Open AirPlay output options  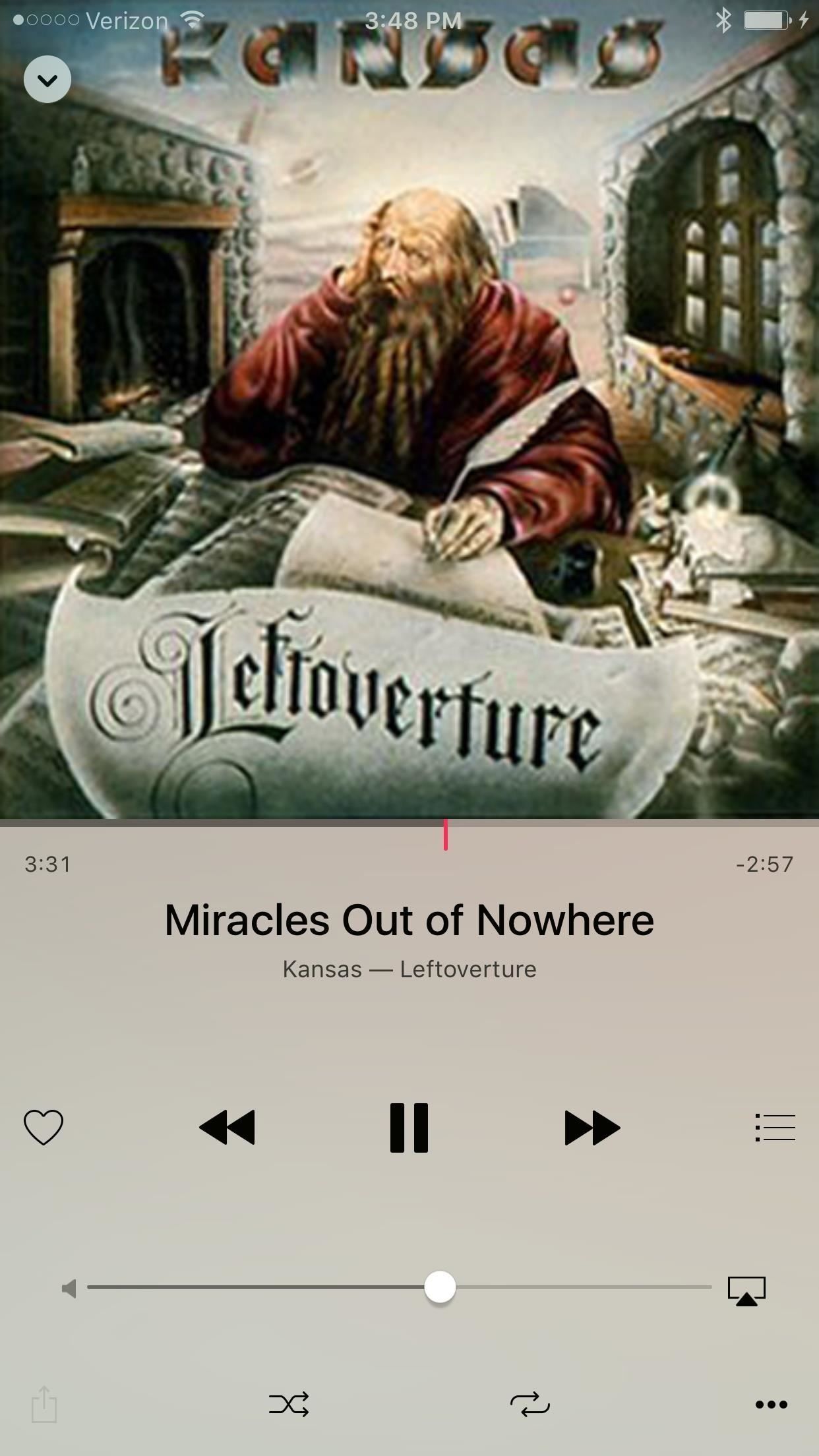[x=746, y=1290]
